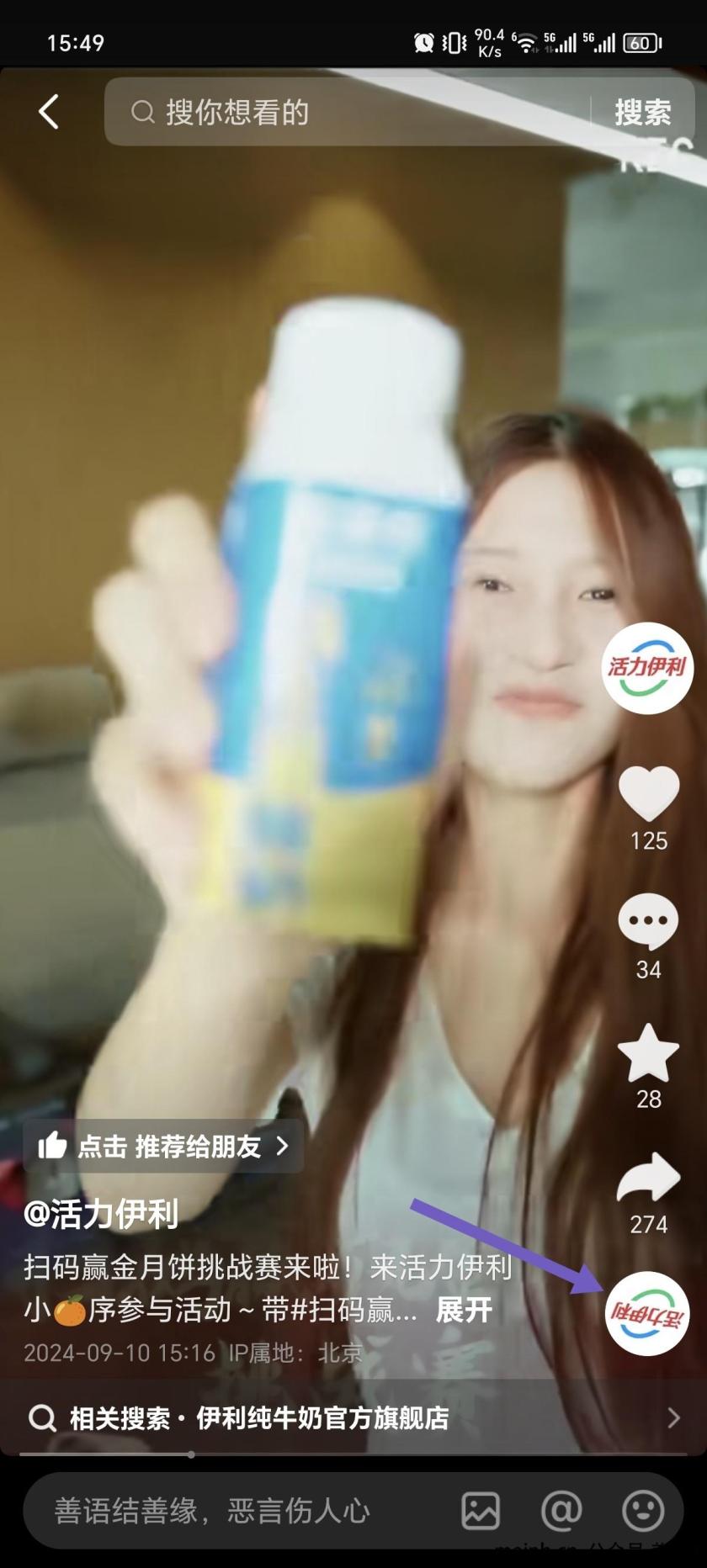Viewport: 707px width, 1568px height.
Task: Open 活力伊利 profile avatar
Action: (646, 669)
